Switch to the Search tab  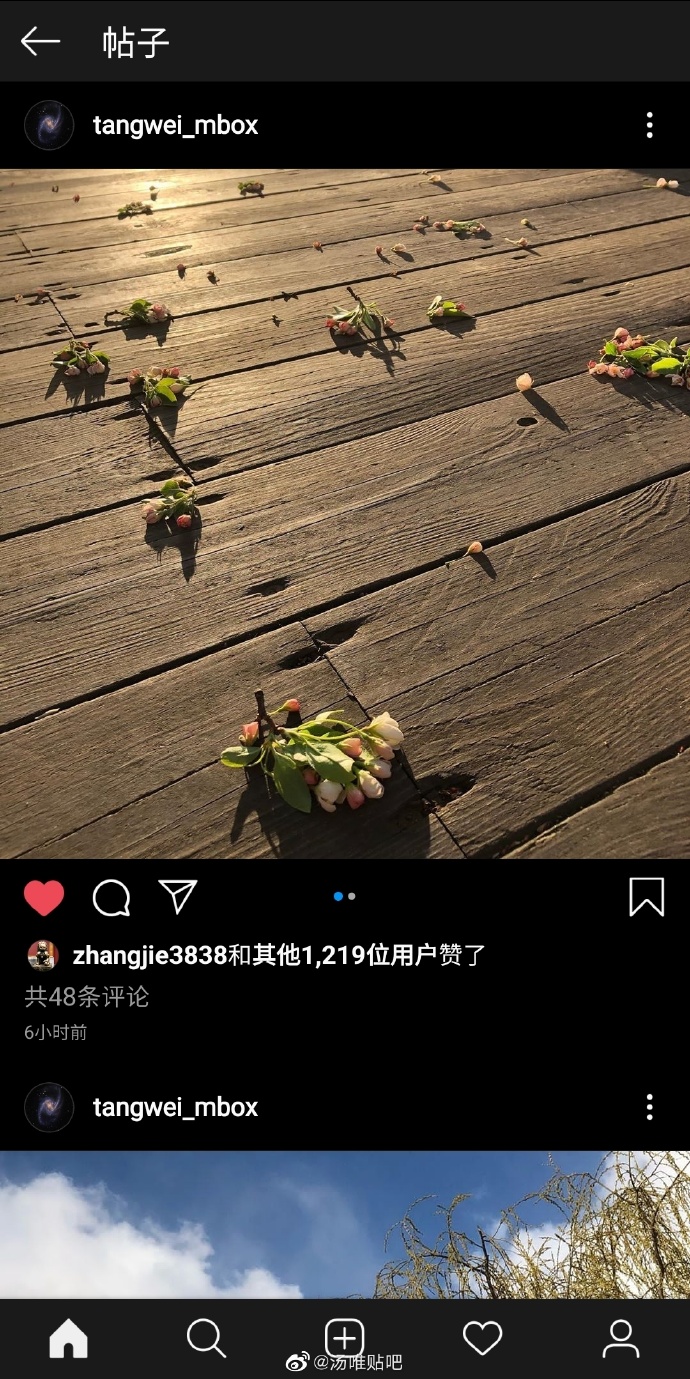(x=206, y=1337)
